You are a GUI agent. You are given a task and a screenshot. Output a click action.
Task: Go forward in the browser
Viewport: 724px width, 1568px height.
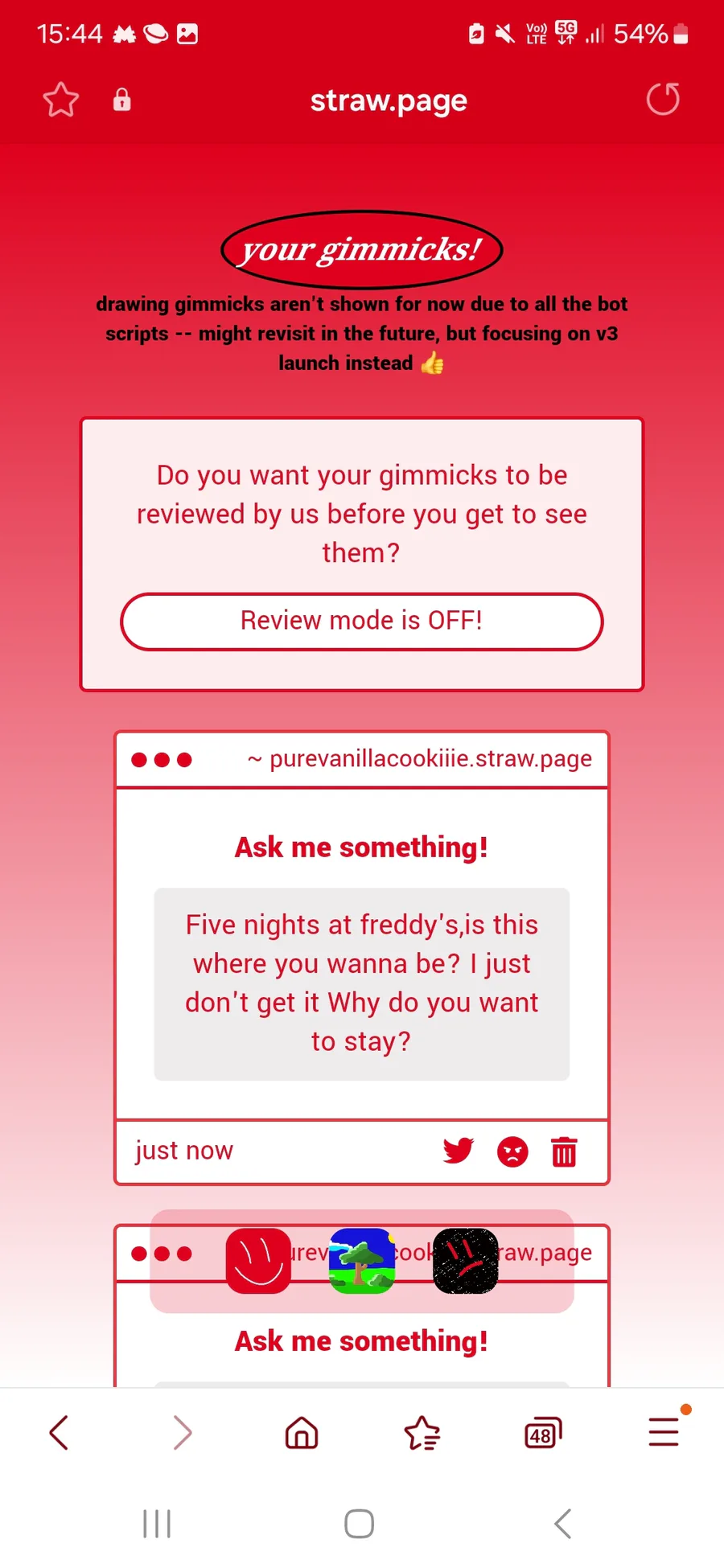point(182,1432)
